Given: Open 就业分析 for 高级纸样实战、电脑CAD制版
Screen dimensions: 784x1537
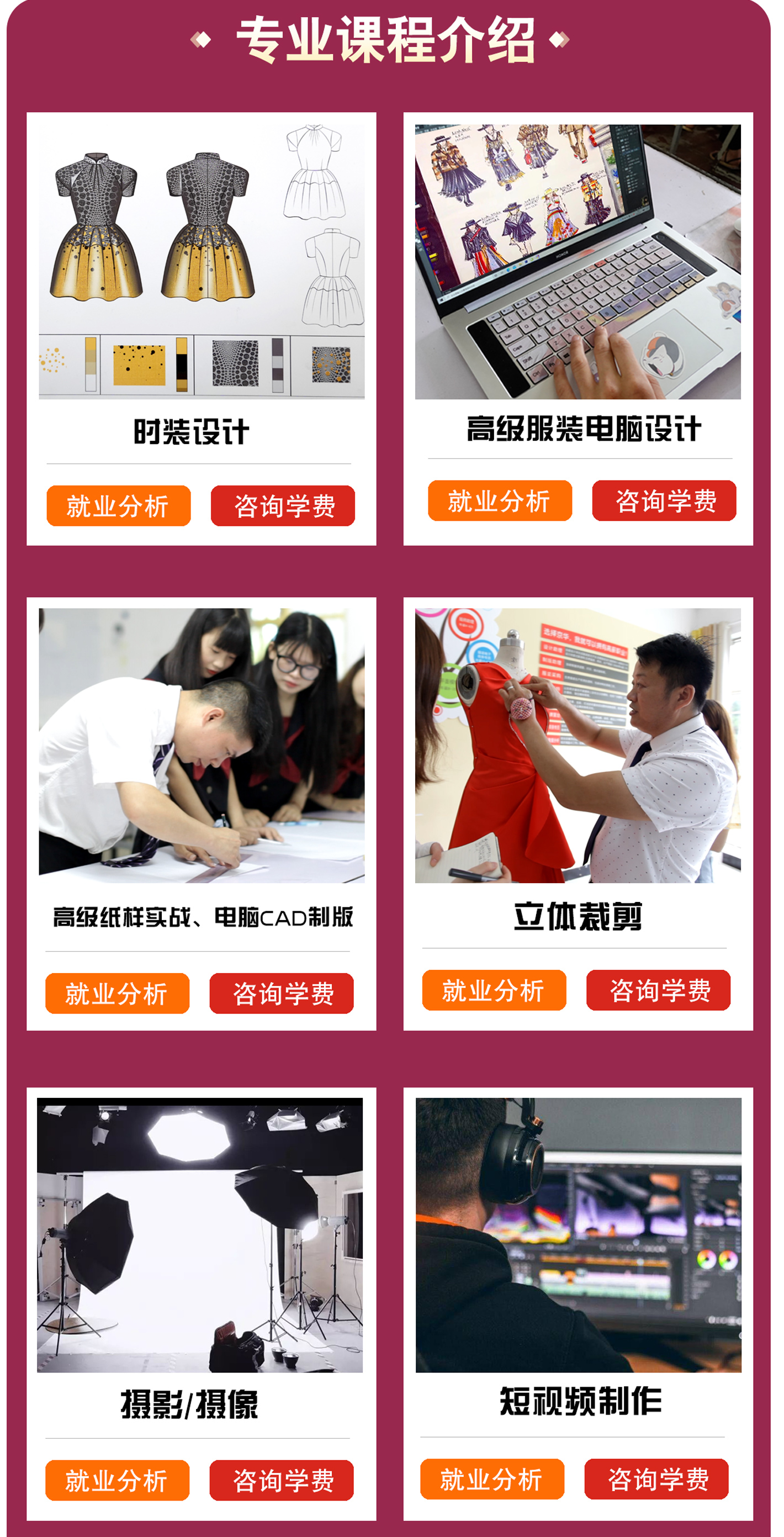Looking at the screenshot, I should click(117, 994).
